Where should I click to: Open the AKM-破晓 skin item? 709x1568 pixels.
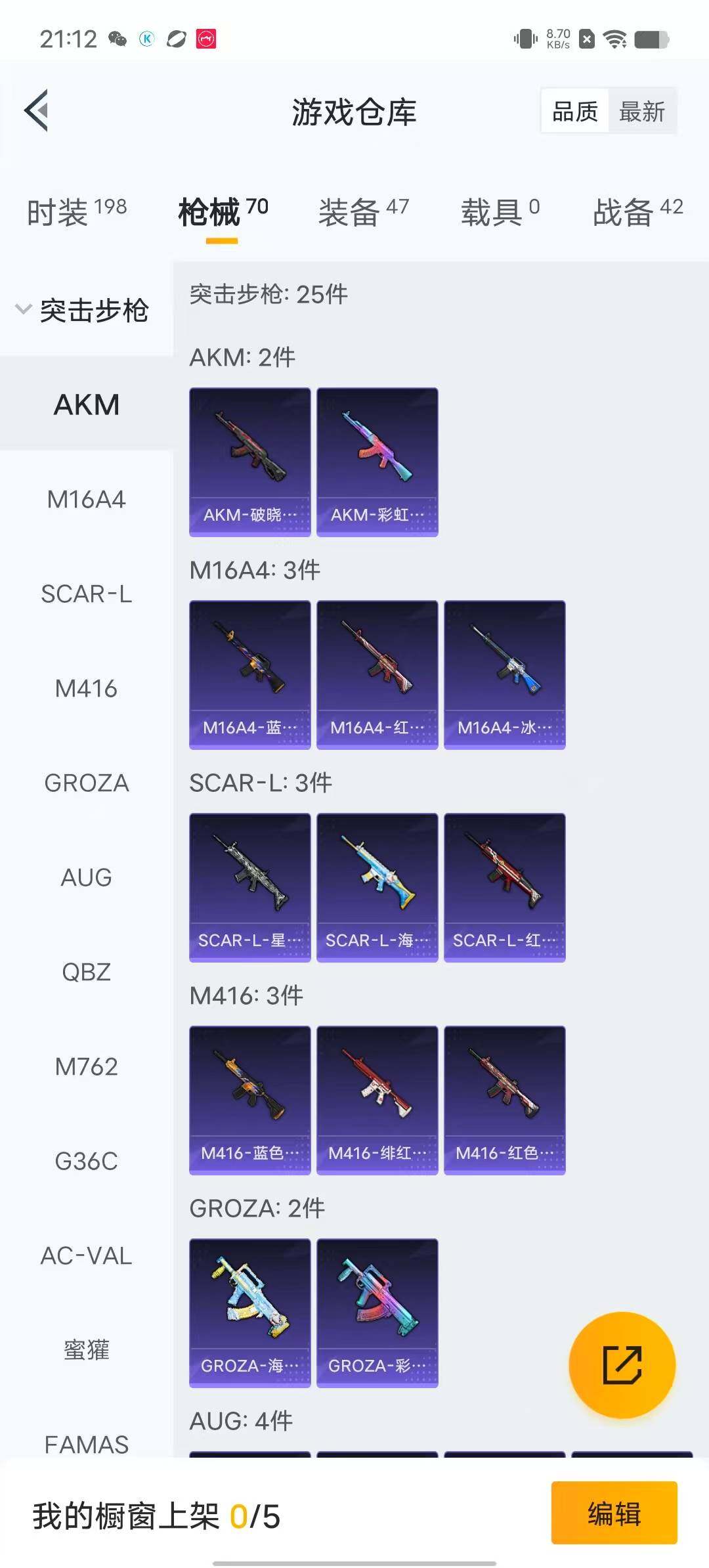pos(250,462)
